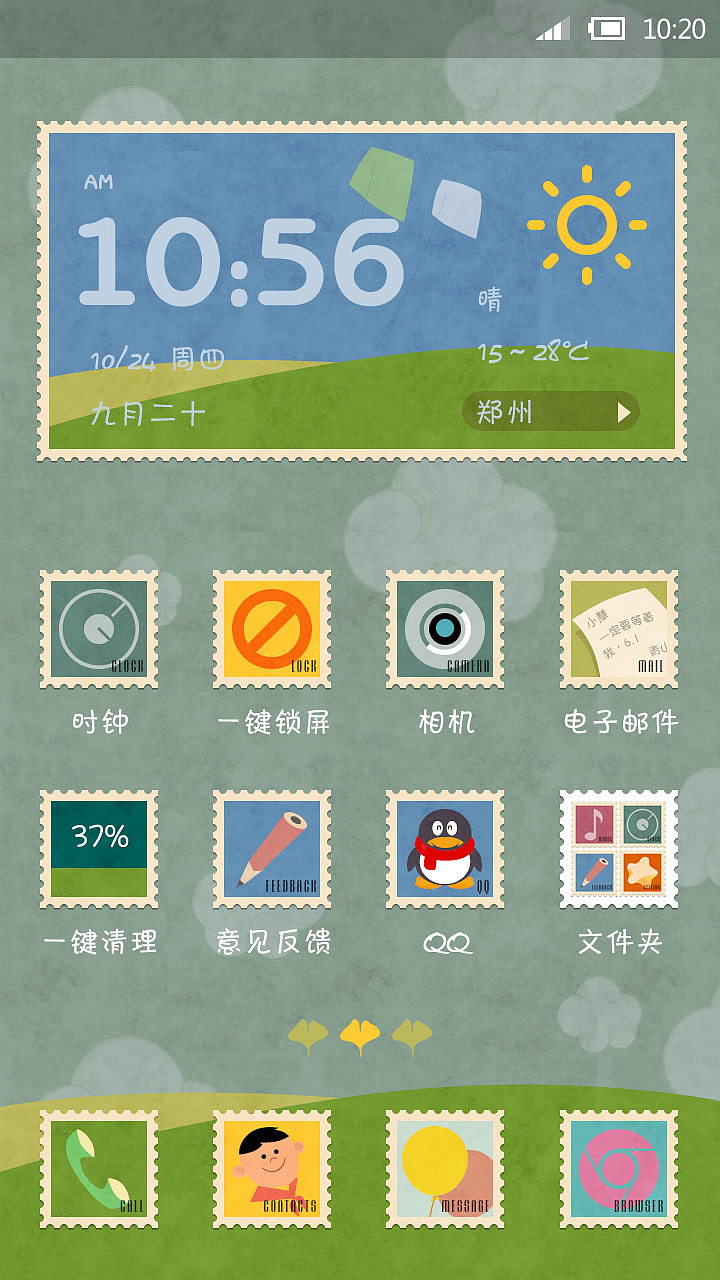720x1280 pixels.
Task: Open the 电子邮件 email note icon
Action: [x=618, y=628]
